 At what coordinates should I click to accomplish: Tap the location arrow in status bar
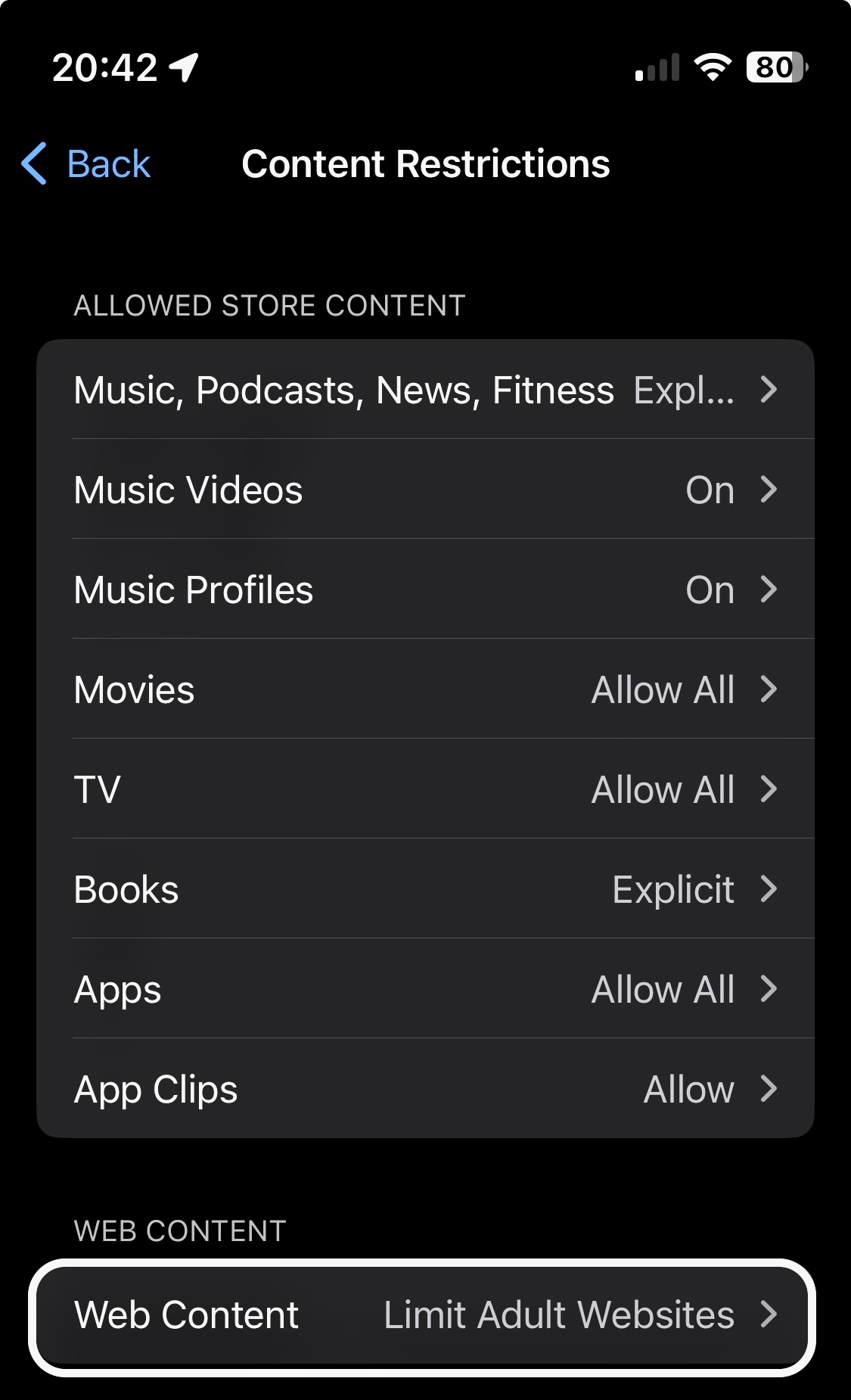click(182, 67)
